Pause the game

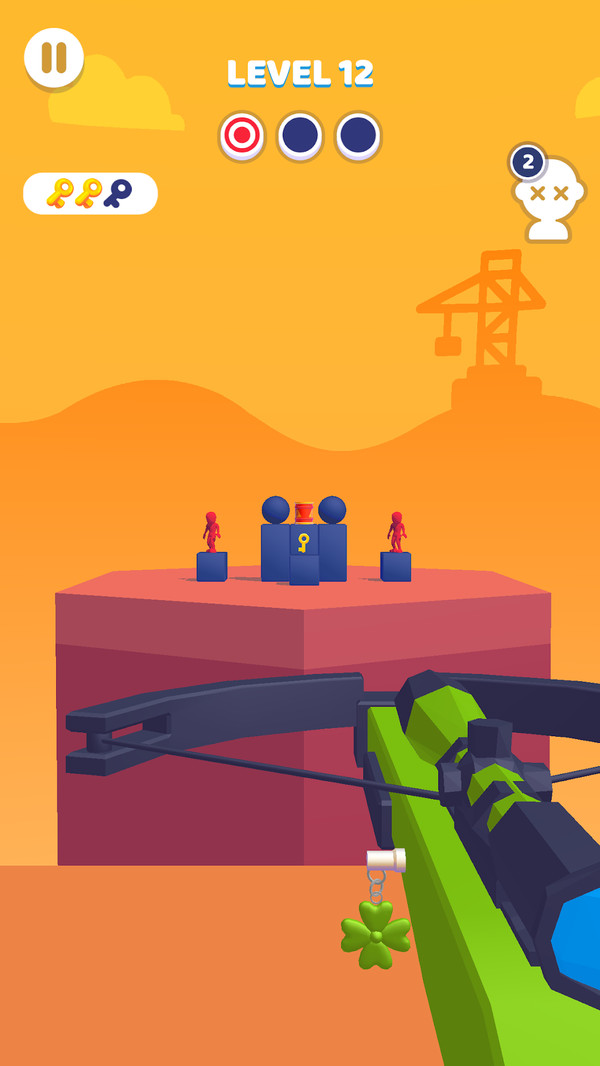[53, 57]
